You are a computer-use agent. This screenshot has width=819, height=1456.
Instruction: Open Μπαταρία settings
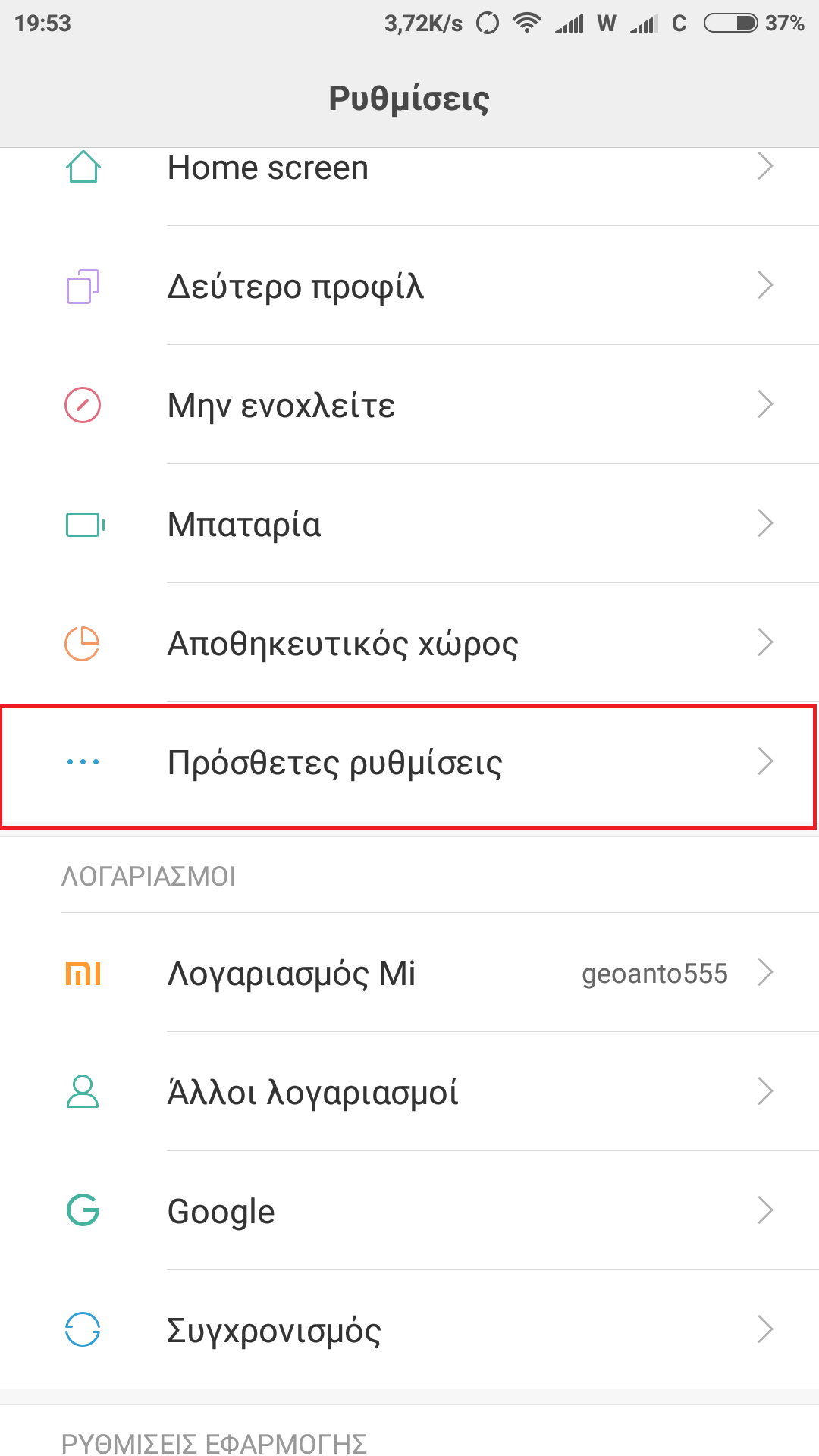pyautogui.click(x=409, y=524)
